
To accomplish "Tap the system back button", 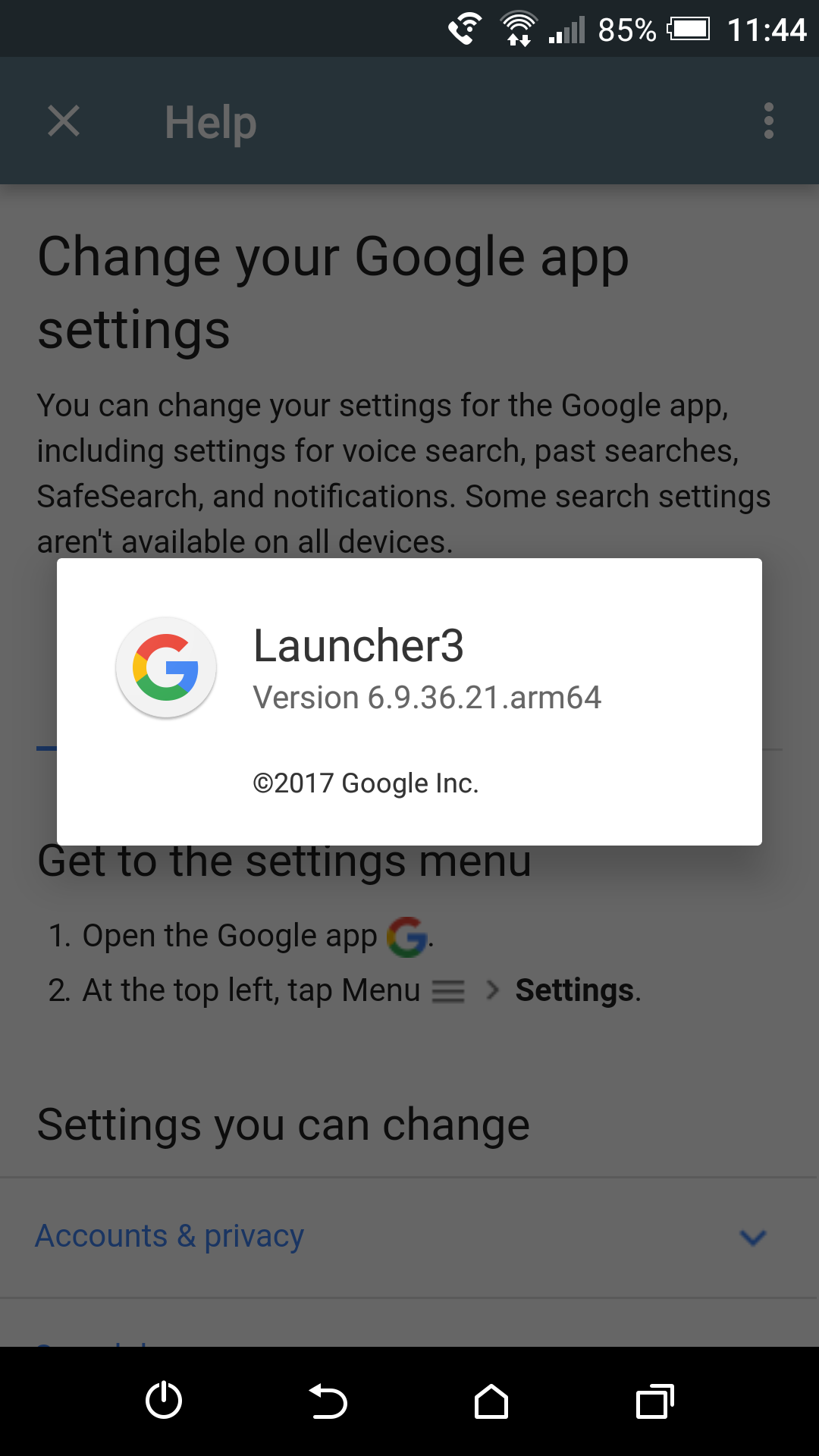I will pos(328,1401).
